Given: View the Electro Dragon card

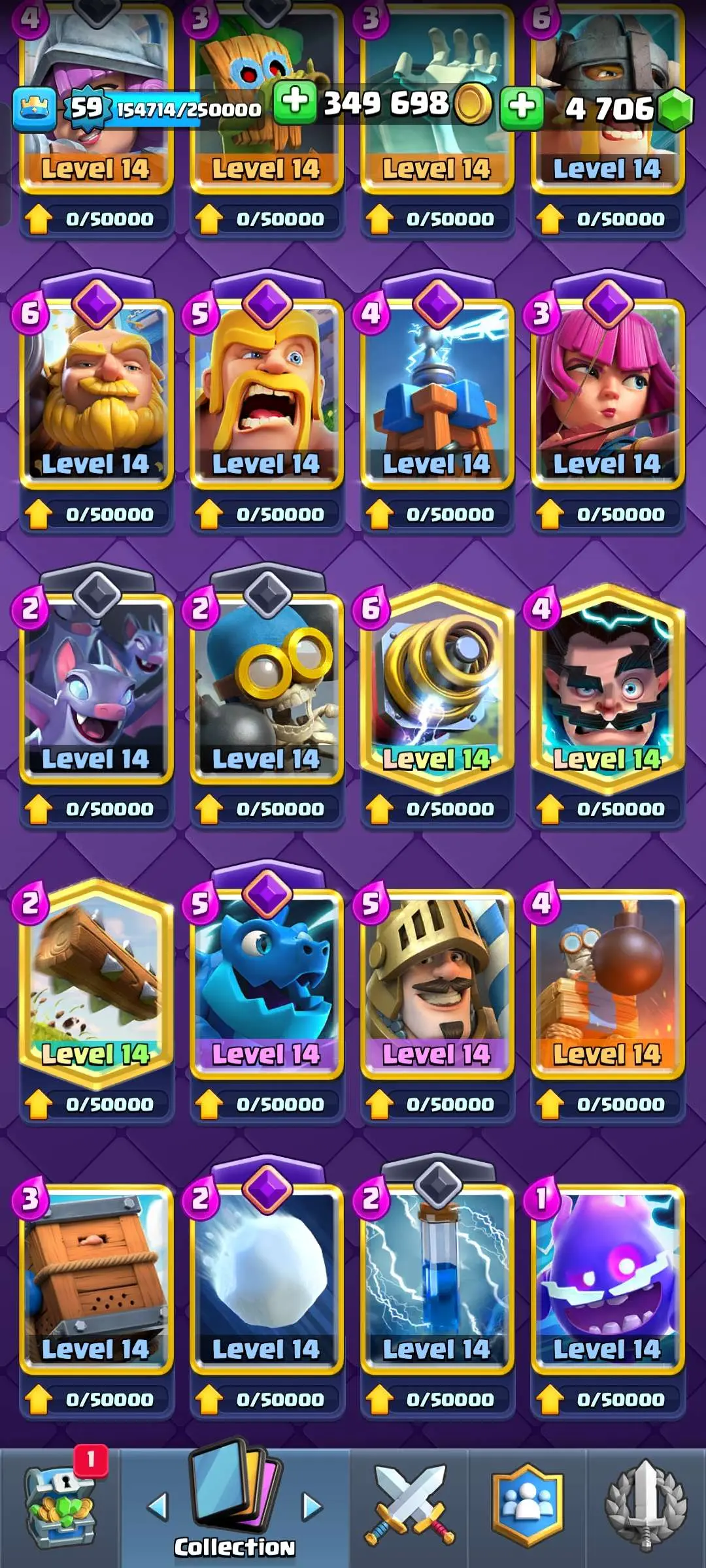Looking at the screenshot, I should coord(266,980).
